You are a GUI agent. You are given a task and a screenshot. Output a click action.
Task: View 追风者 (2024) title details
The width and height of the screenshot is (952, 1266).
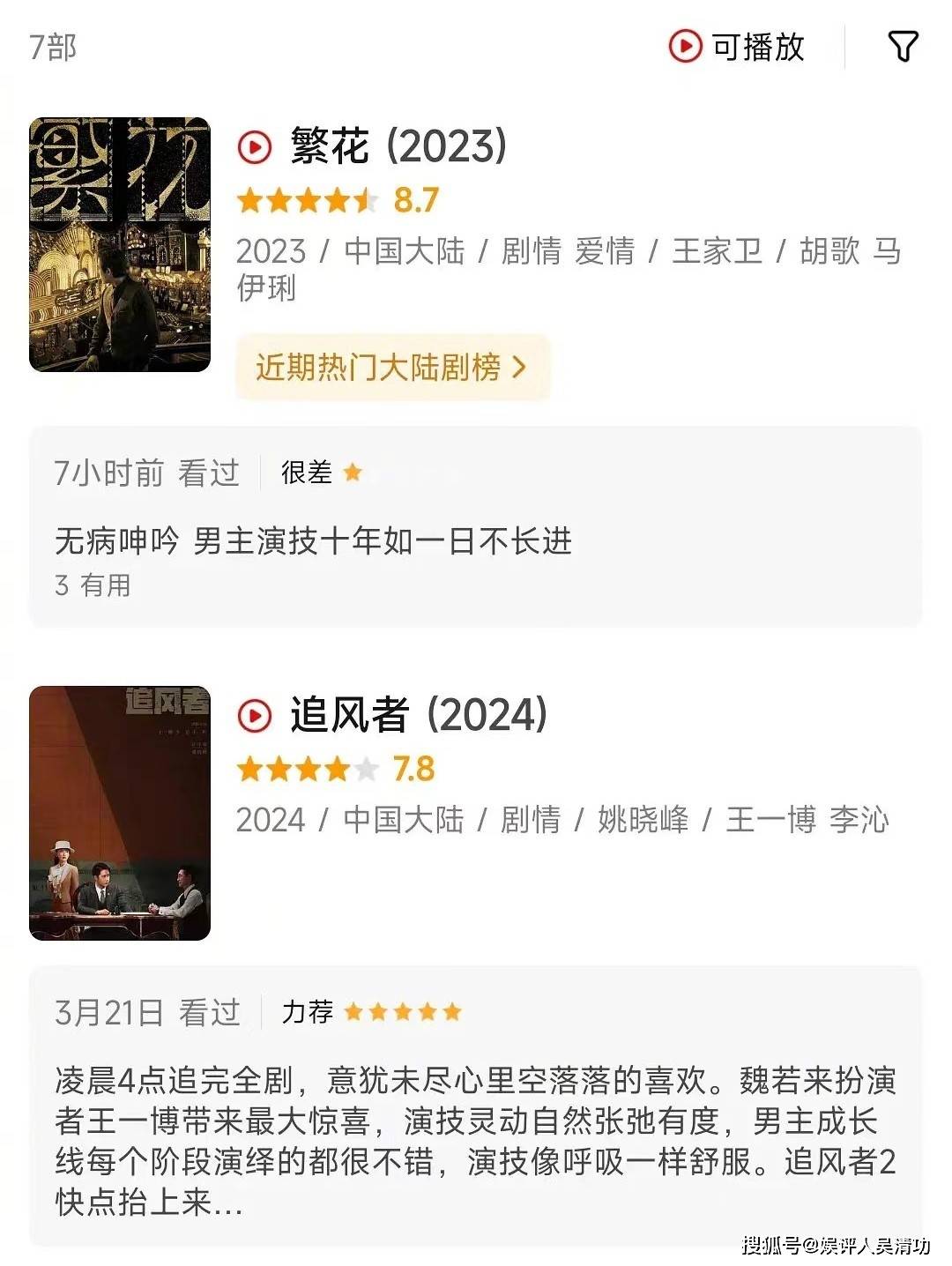[x=420, y=715]
